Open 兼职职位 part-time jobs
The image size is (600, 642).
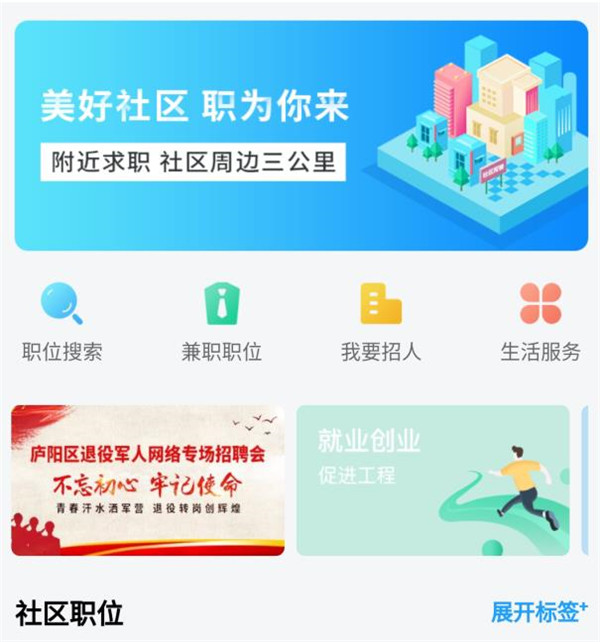(x=221, y=322)
